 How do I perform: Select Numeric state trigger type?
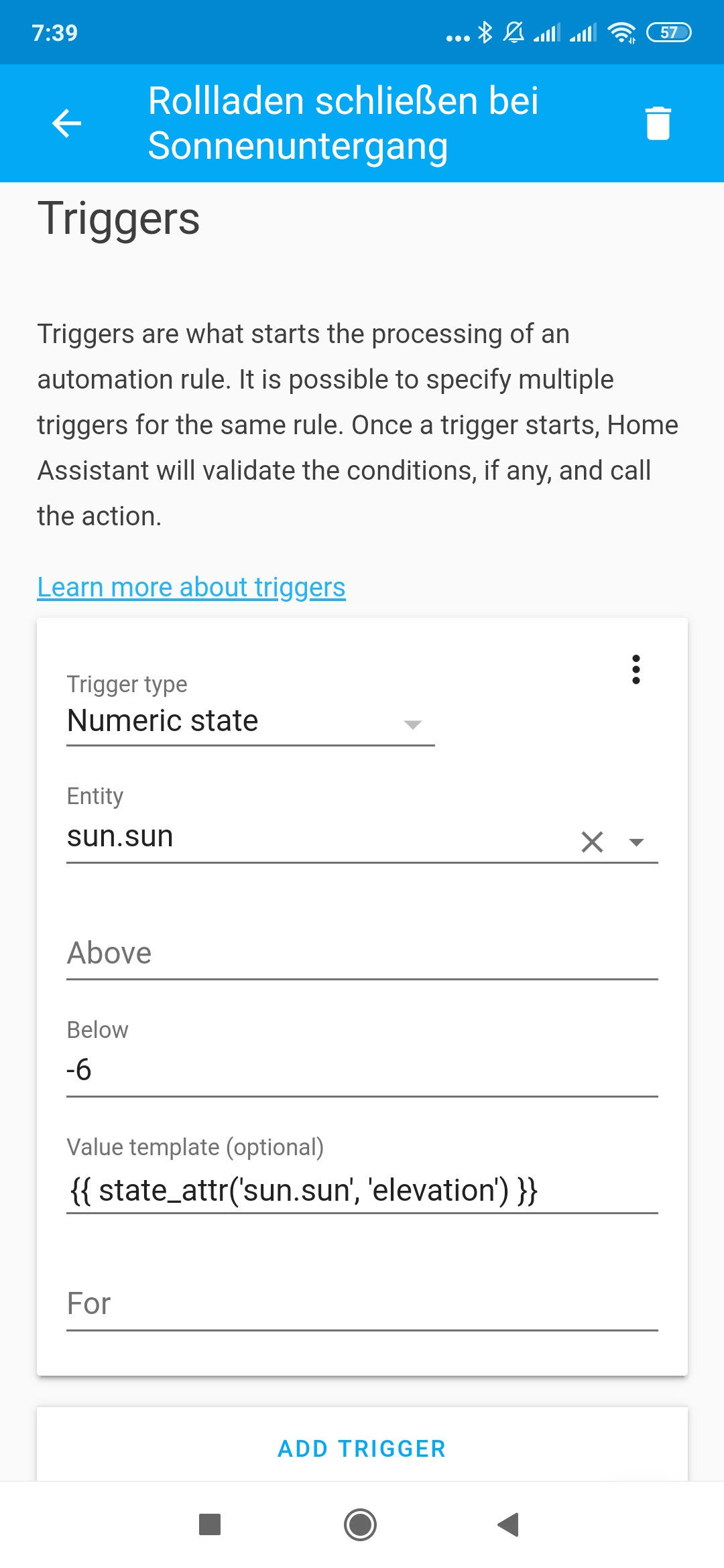pyautogui.click(x=163, y=720)
